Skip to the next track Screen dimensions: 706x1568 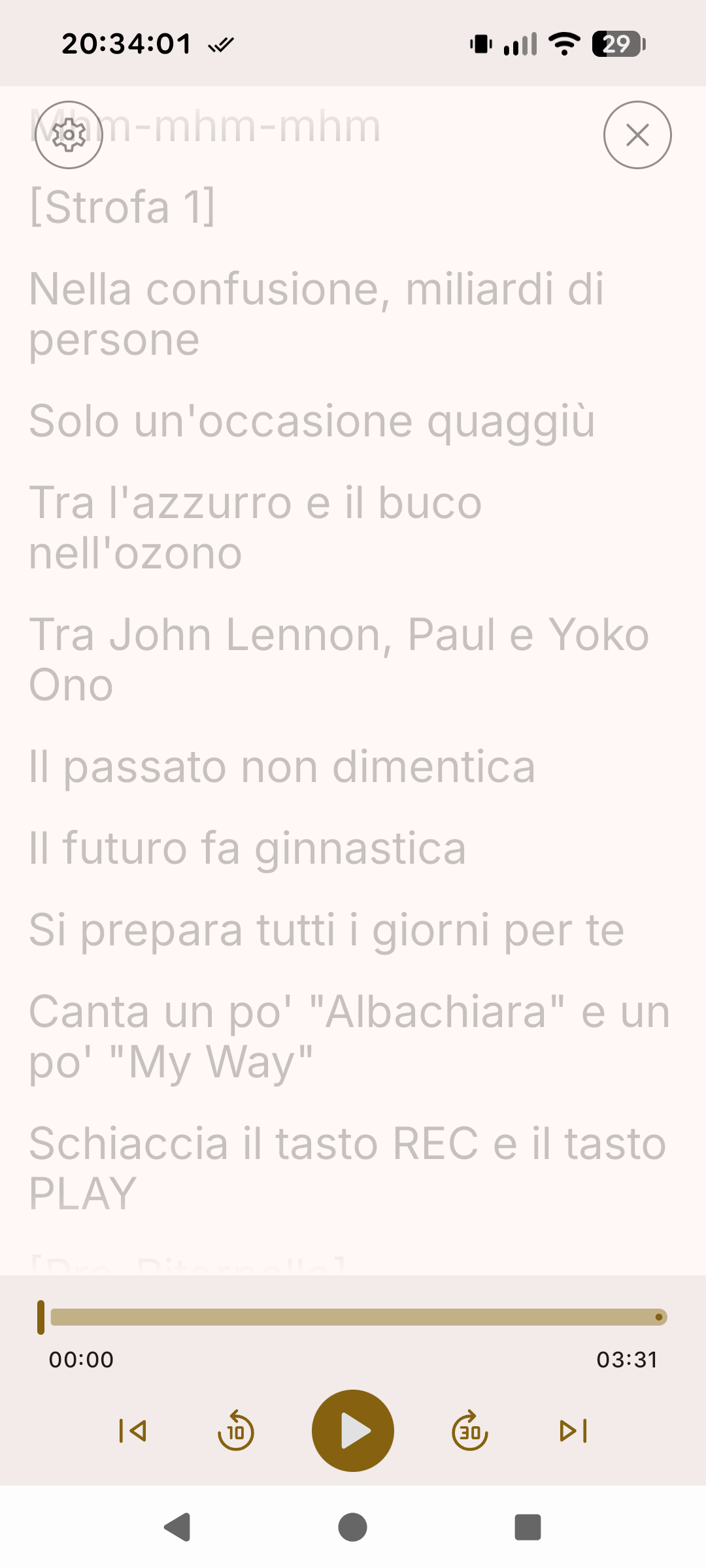tap(573, 1431)
